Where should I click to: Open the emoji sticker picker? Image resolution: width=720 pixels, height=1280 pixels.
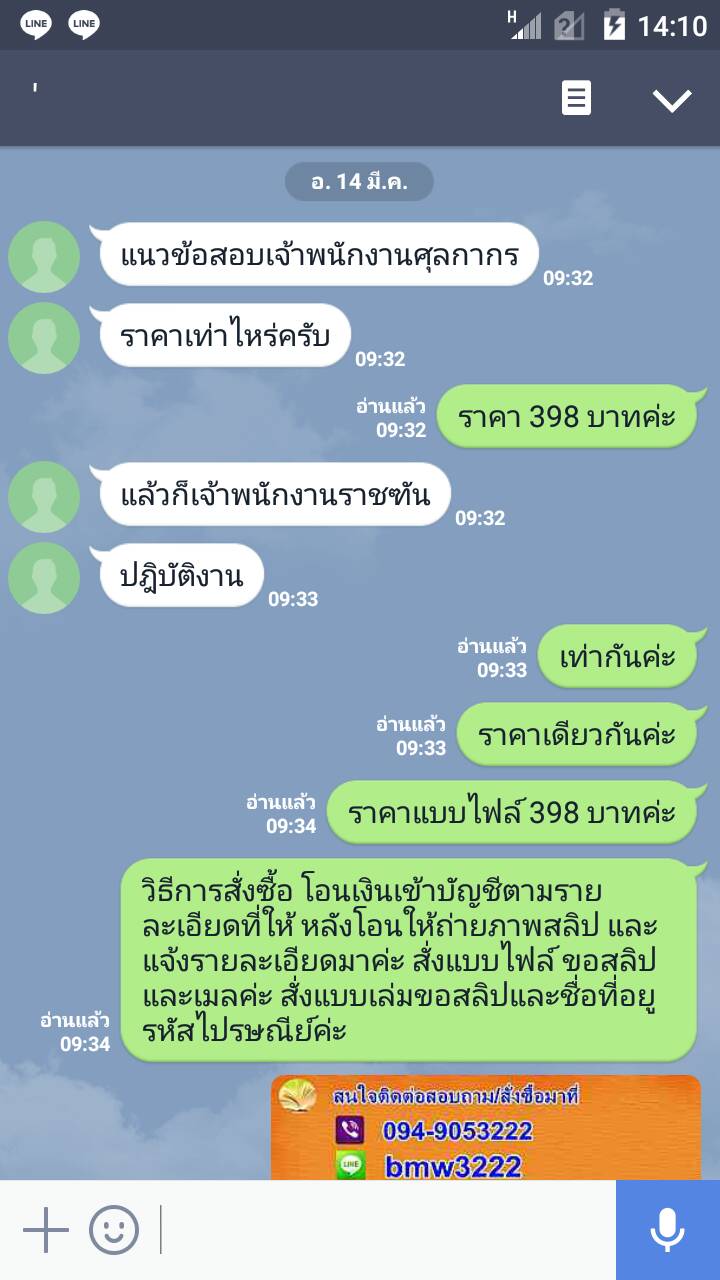[114, 1230]
